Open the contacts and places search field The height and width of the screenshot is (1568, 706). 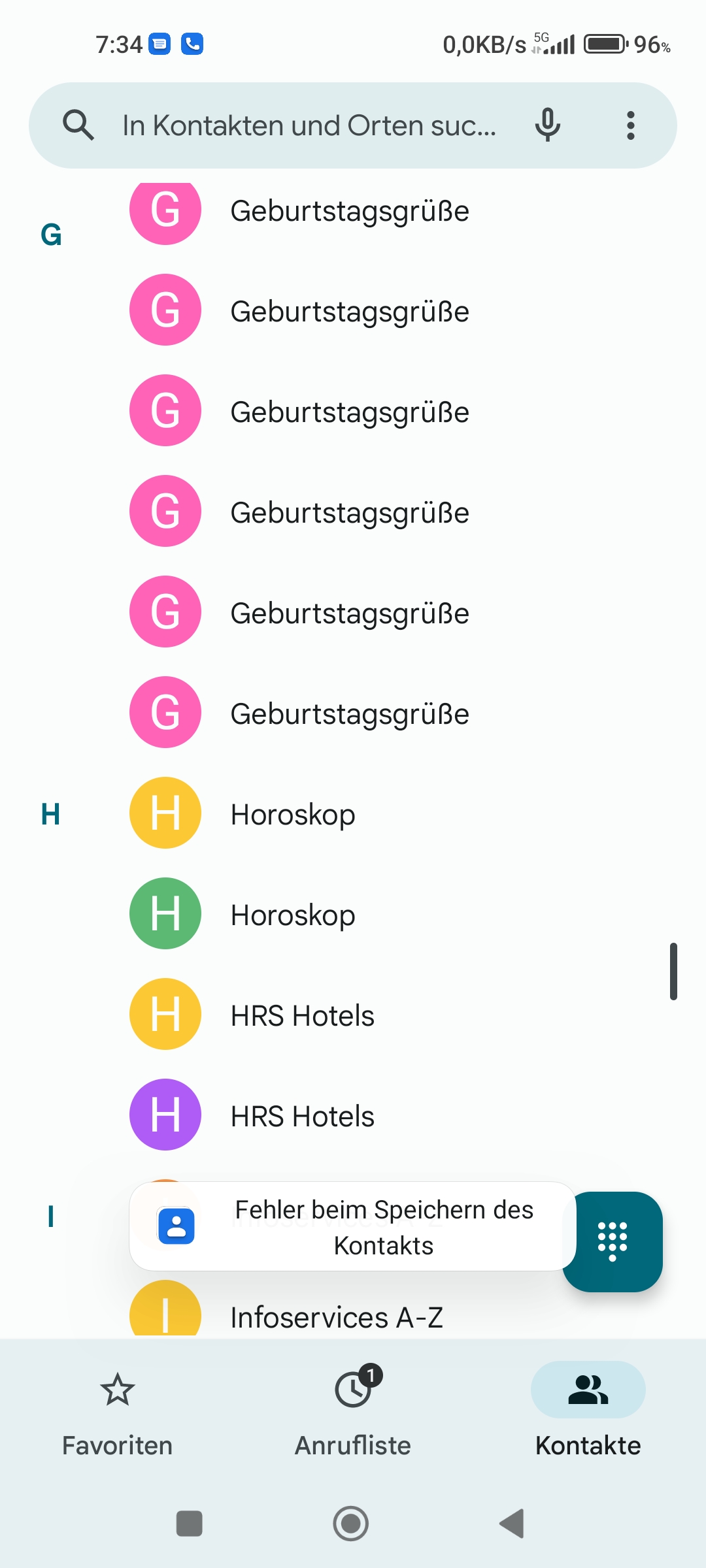click(307, 125)
